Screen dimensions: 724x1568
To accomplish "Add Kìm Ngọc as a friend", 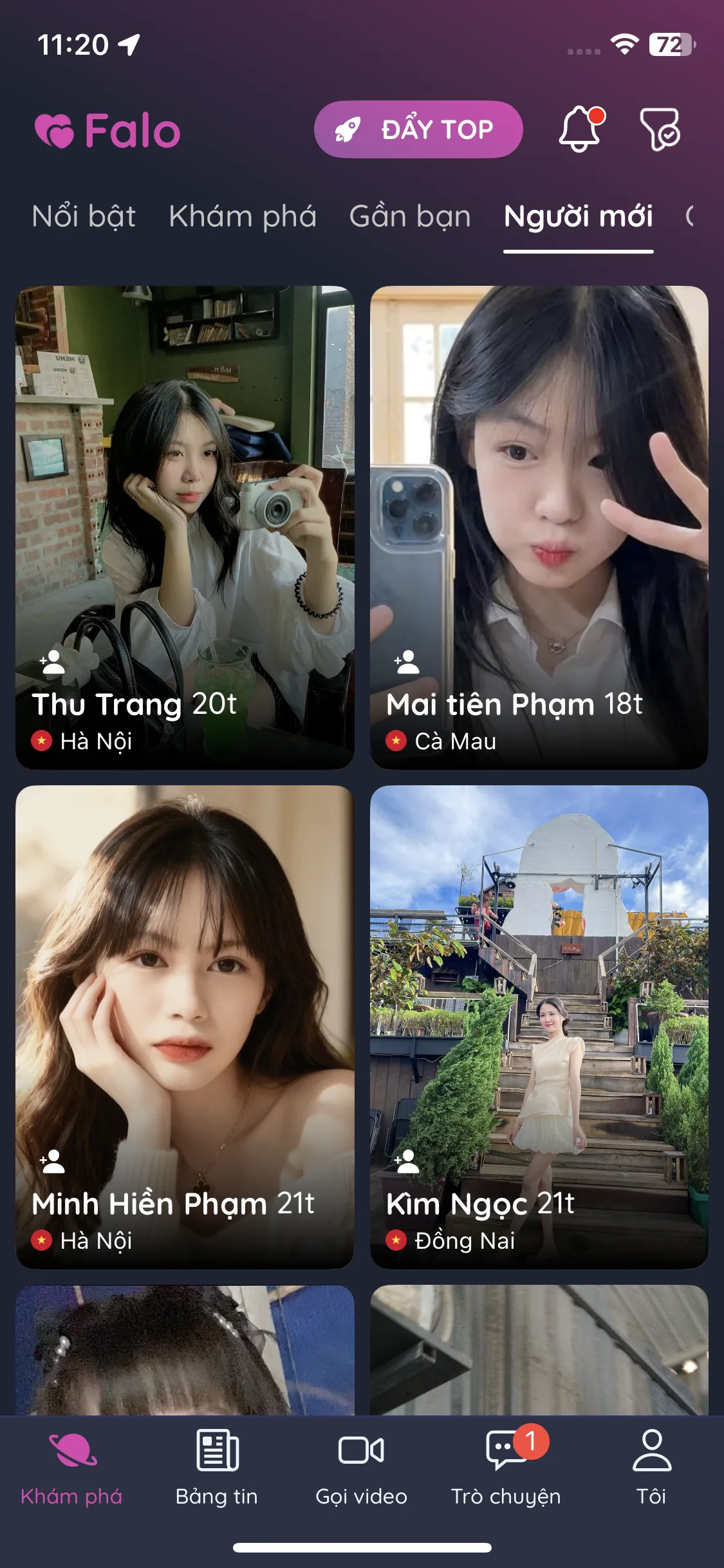I will (407, 1162).
